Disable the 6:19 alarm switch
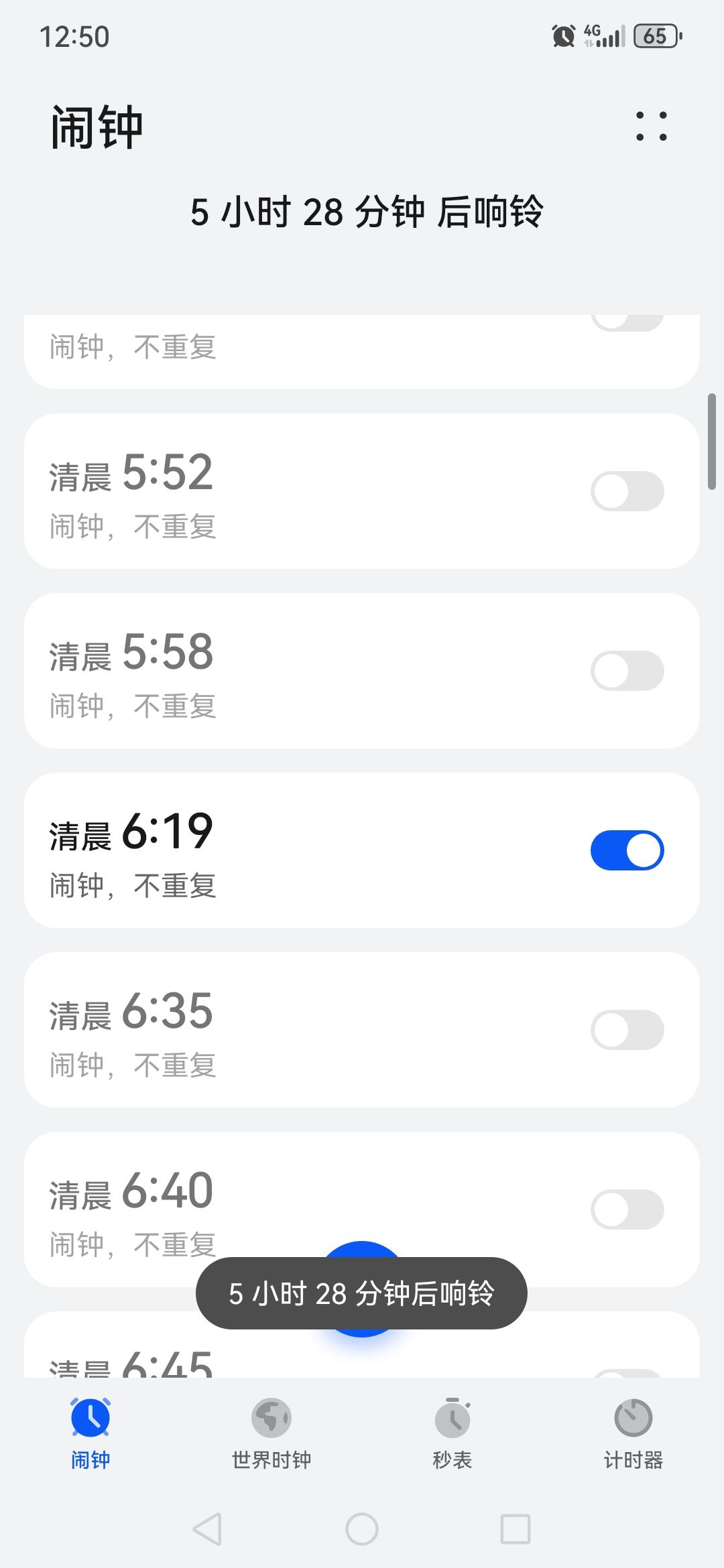724x1568 pixels. pos(627,850)
